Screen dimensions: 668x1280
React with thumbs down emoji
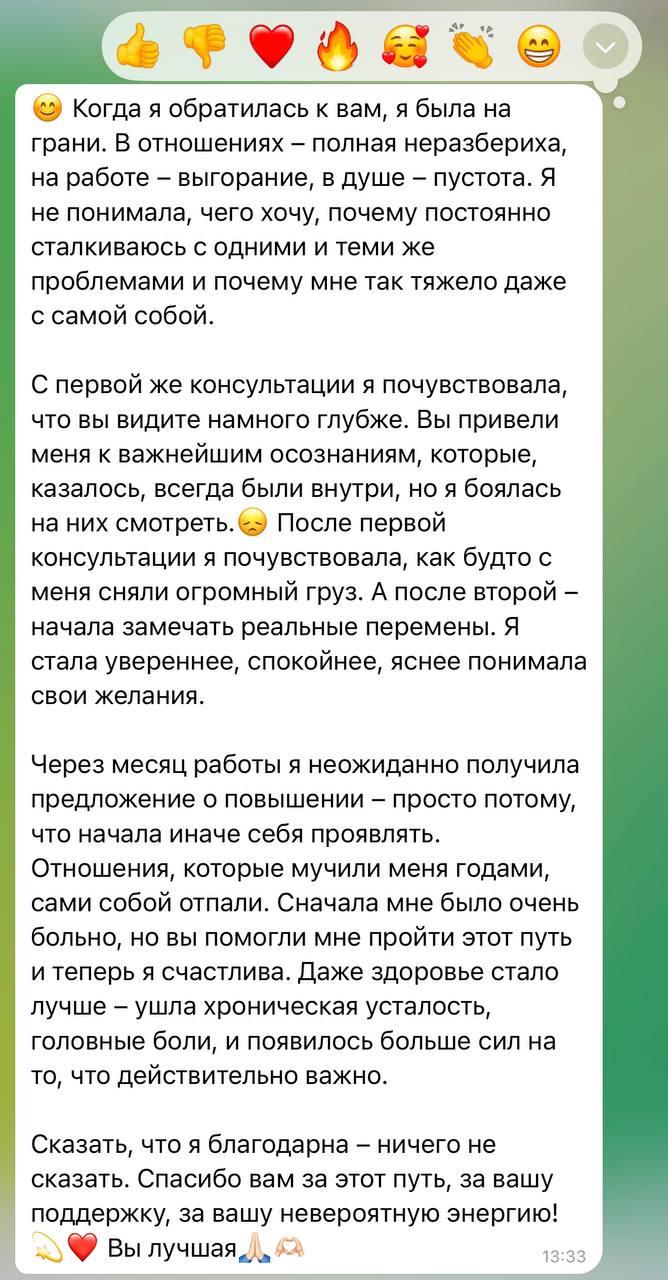click(203, 45)
